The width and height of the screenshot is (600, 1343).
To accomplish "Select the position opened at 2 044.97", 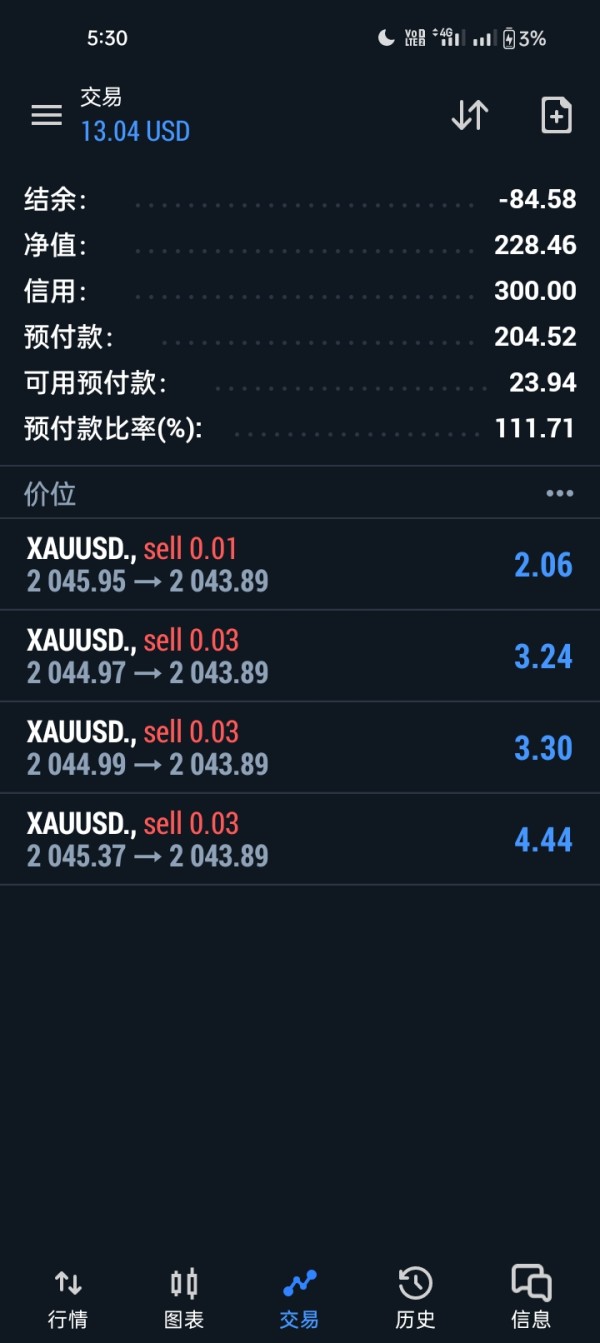I will 300,656.
